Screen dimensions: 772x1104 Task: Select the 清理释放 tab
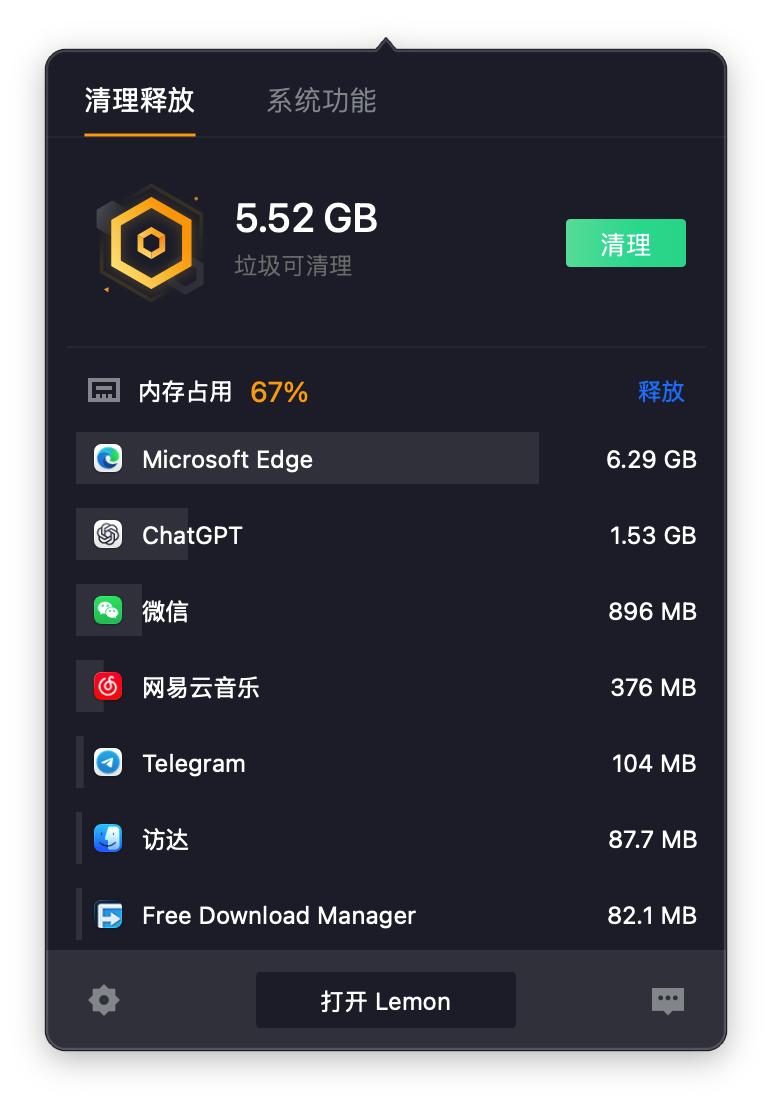(x=139, y=101)
